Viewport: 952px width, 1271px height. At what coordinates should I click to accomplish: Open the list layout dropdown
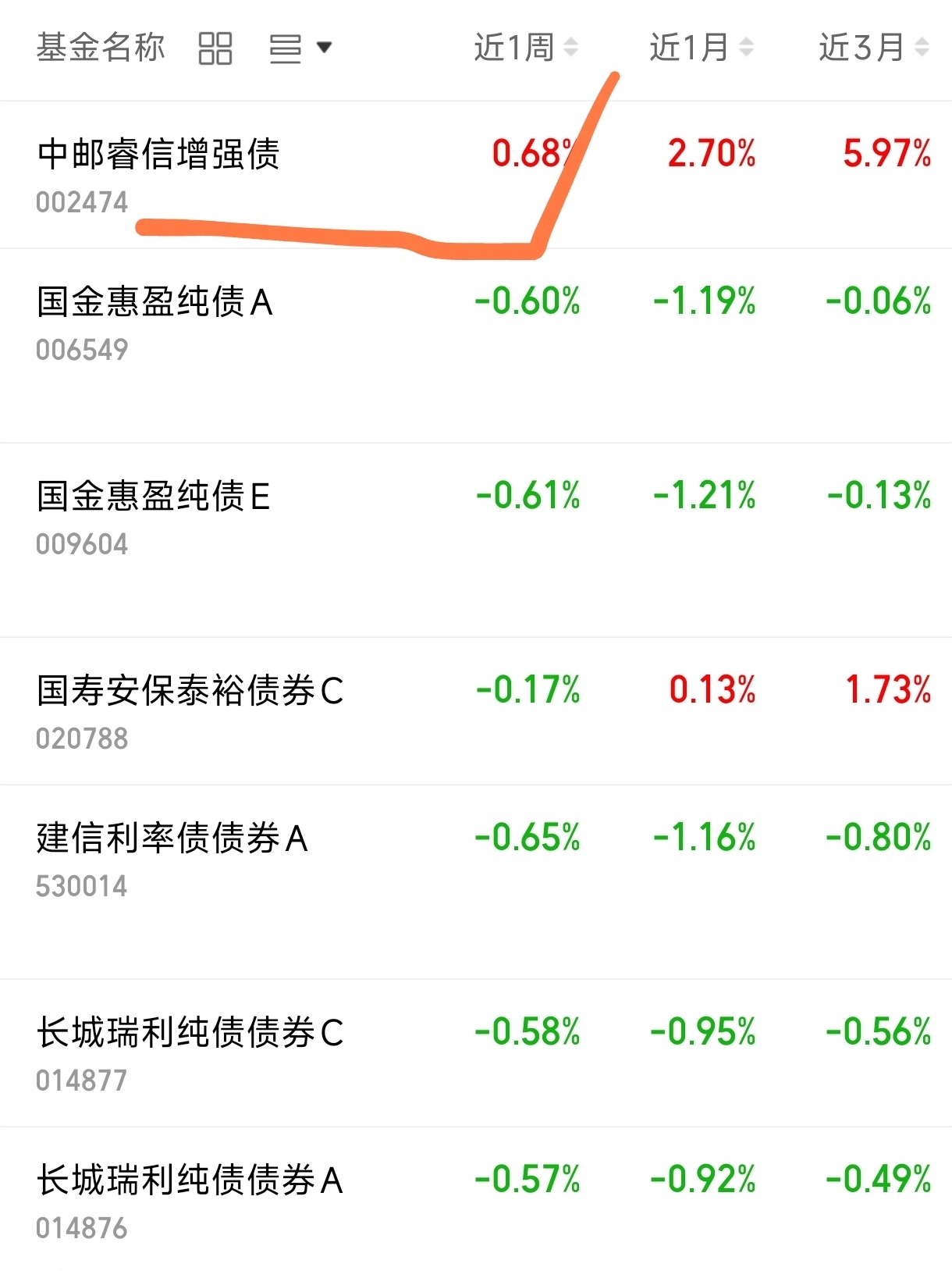pos(300,48)
